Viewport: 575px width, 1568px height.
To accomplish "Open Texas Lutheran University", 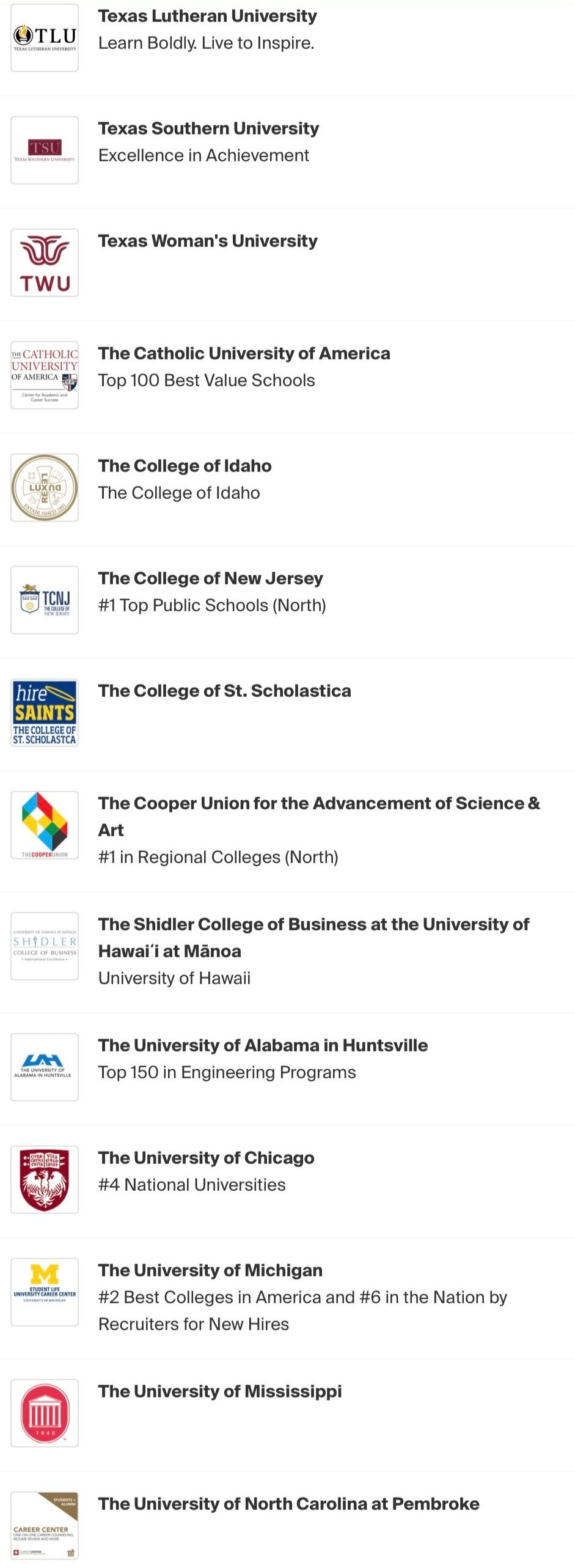I will (x=208, y=17).
